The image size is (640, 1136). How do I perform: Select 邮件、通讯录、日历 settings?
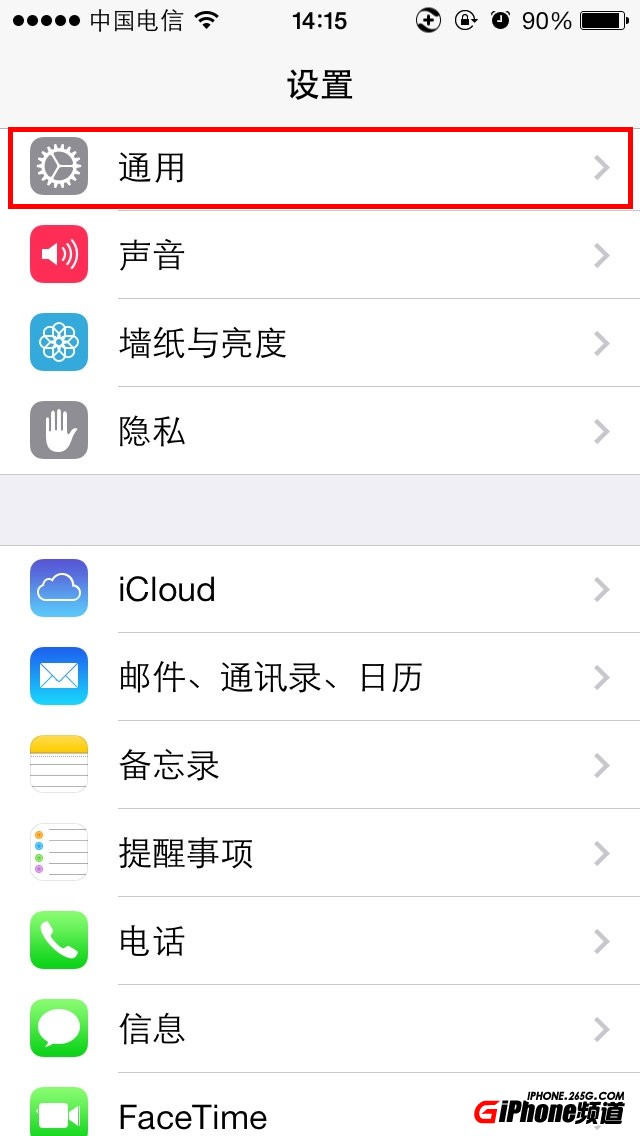pyautogui.click(x=320, y=677)
